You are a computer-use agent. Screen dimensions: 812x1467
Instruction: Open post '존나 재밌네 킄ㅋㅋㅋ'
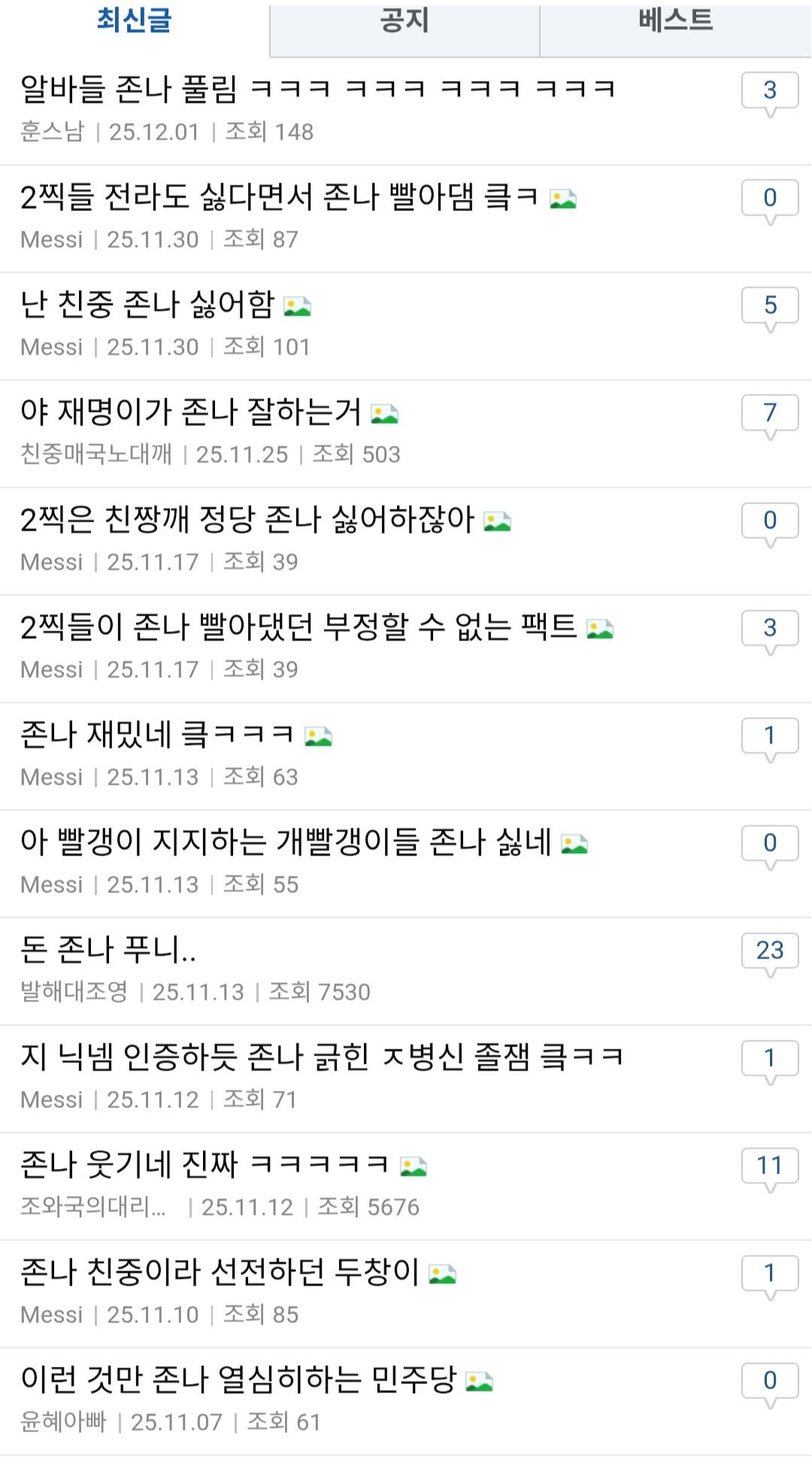[x=157, y=735]
